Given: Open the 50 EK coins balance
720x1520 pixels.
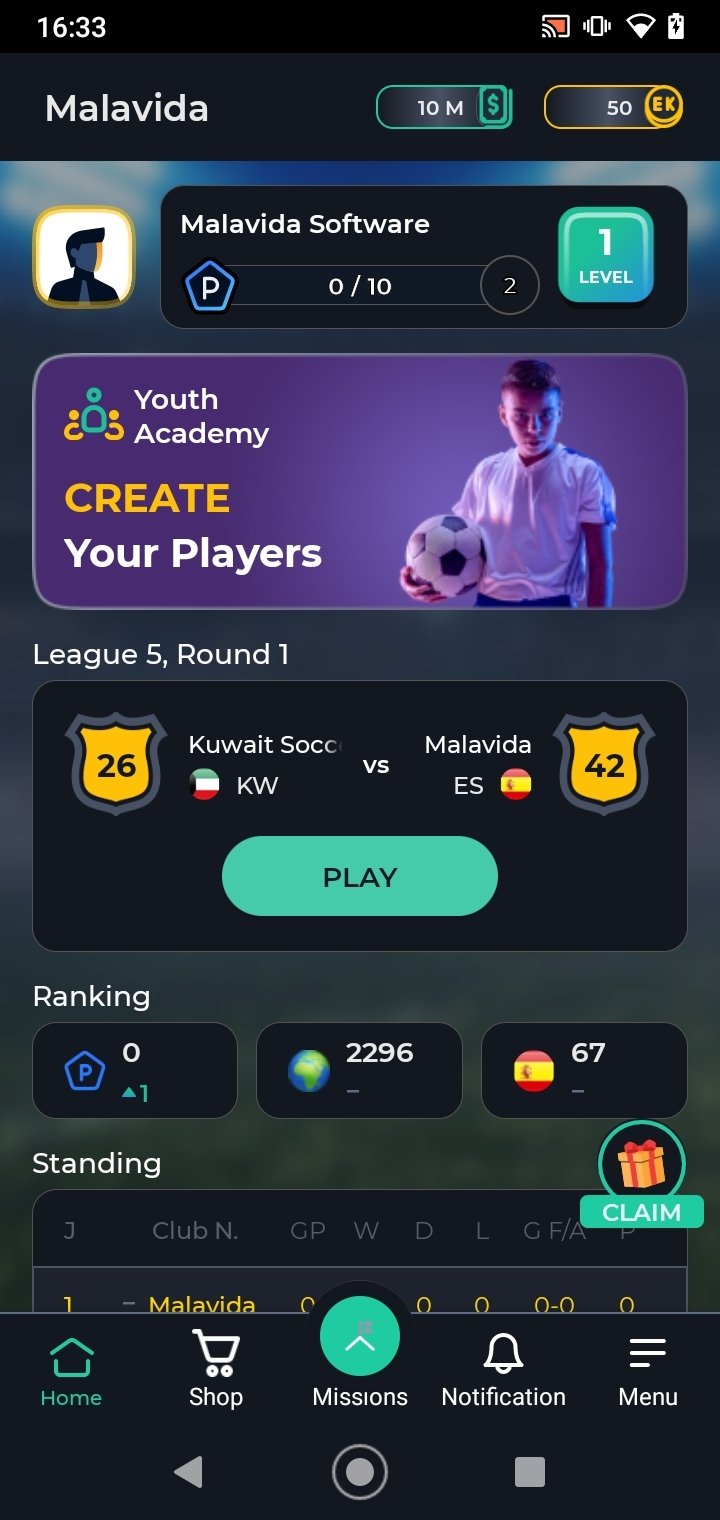Looking at the screenshot, I should tap(613, 108).
